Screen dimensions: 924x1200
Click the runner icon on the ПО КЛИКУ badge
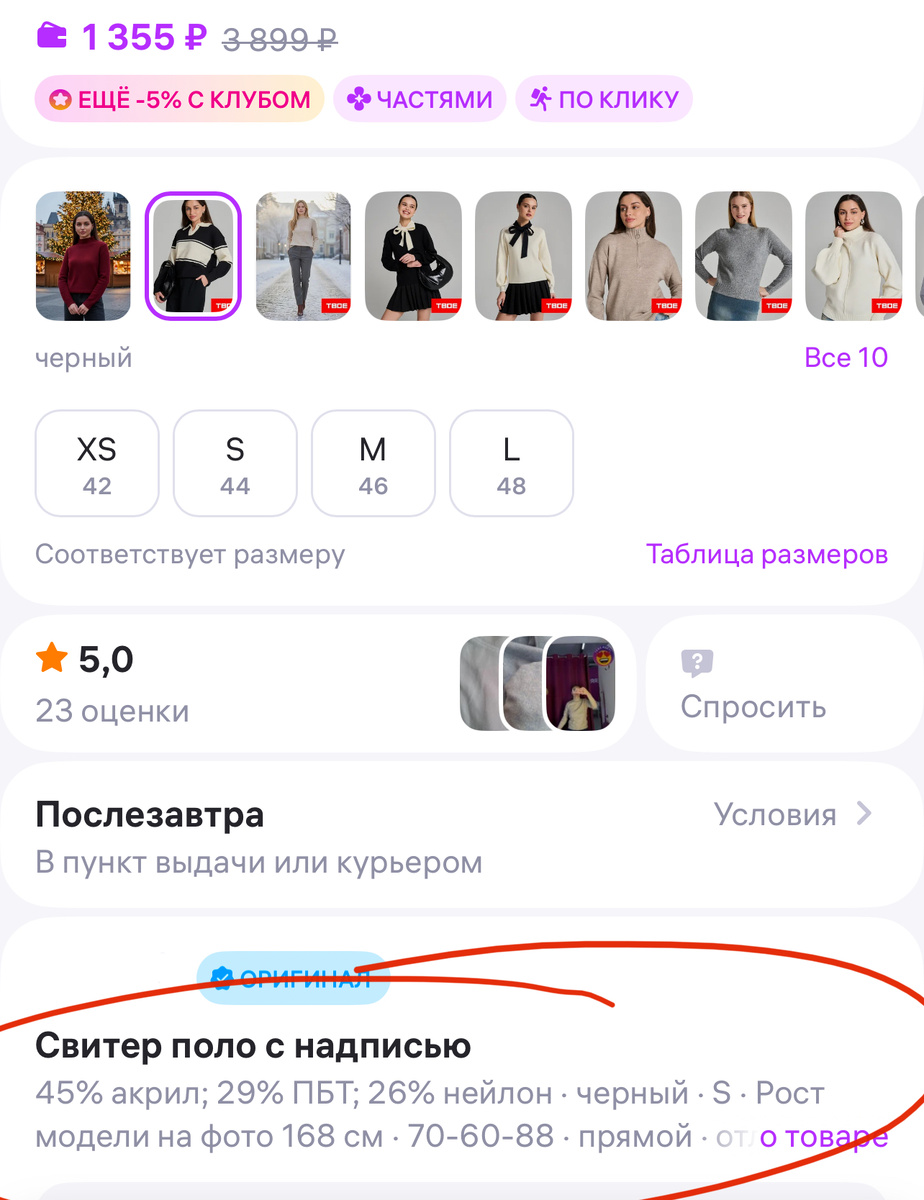(538, 98)
